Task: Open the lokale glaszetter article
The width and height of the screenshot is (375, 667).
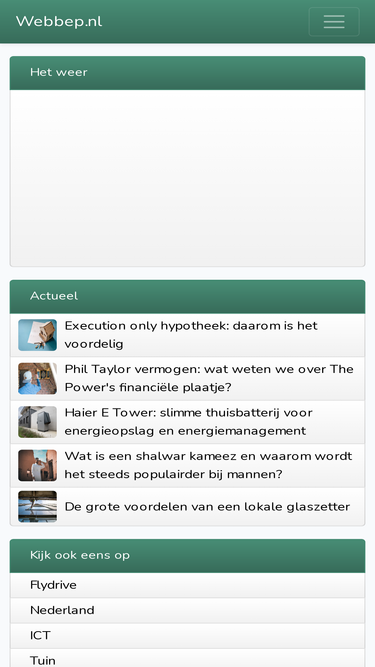Action: coord(207,507)
